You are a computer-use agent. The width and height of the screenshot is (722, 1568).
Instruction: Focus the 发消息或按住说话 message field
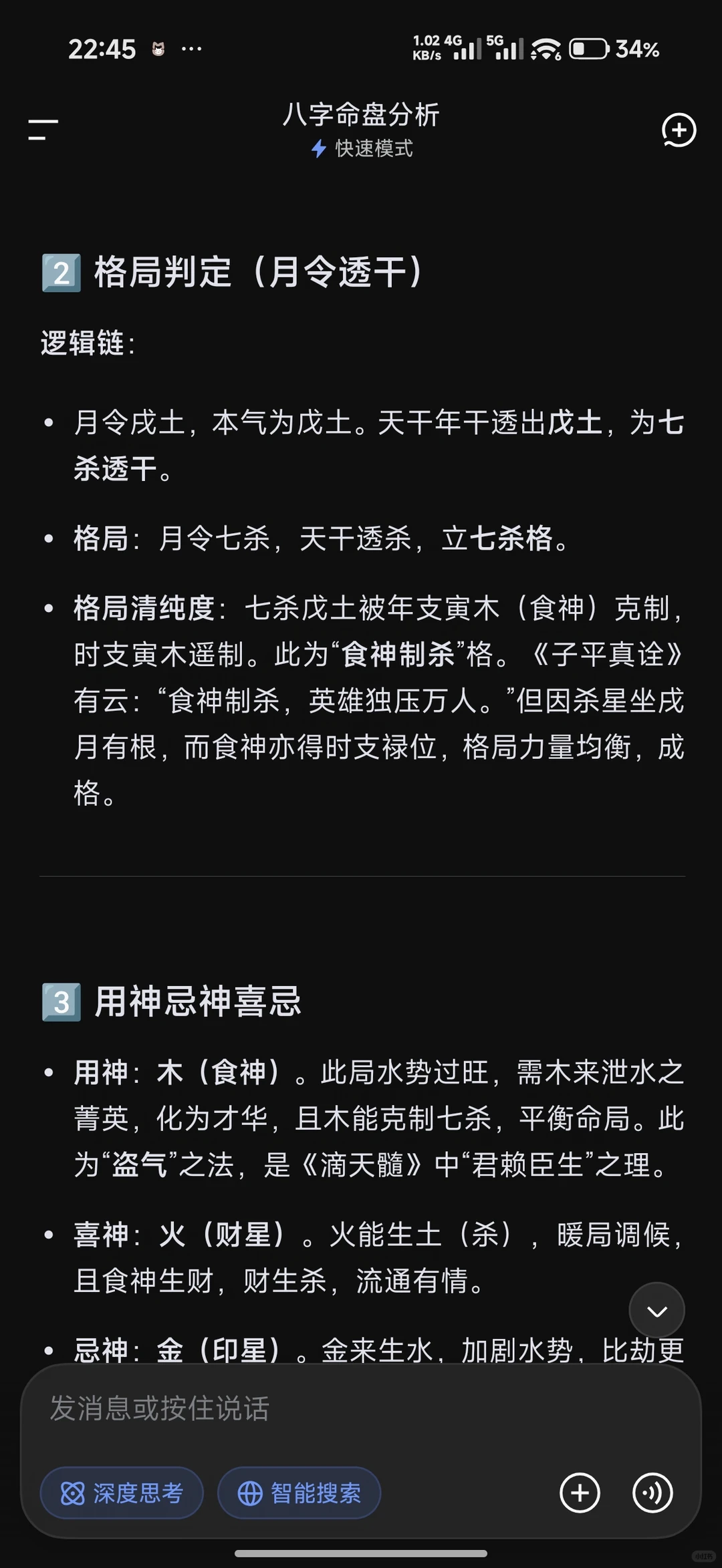coord(361,1408)
